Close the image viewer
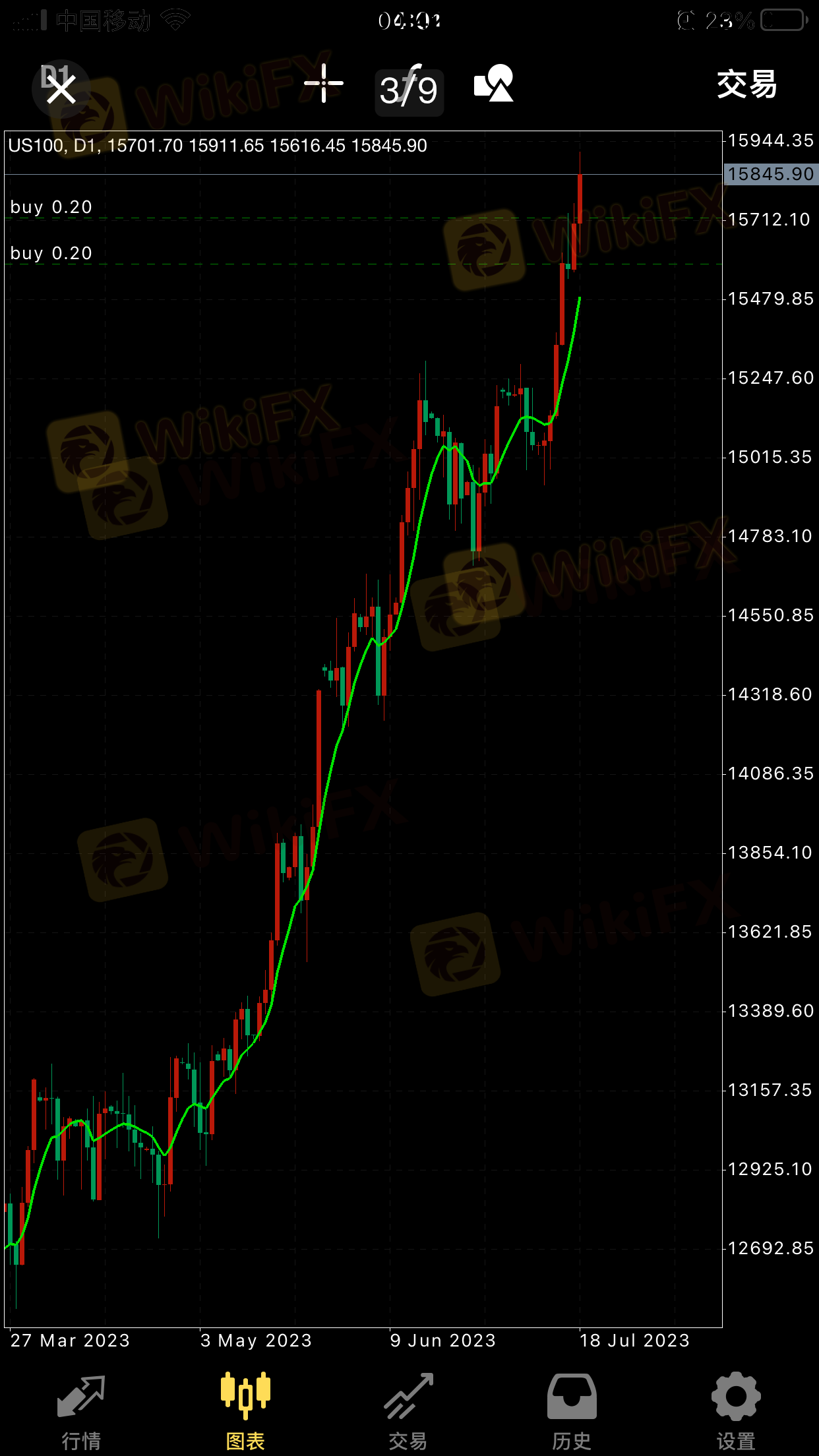 click(61, 89)
